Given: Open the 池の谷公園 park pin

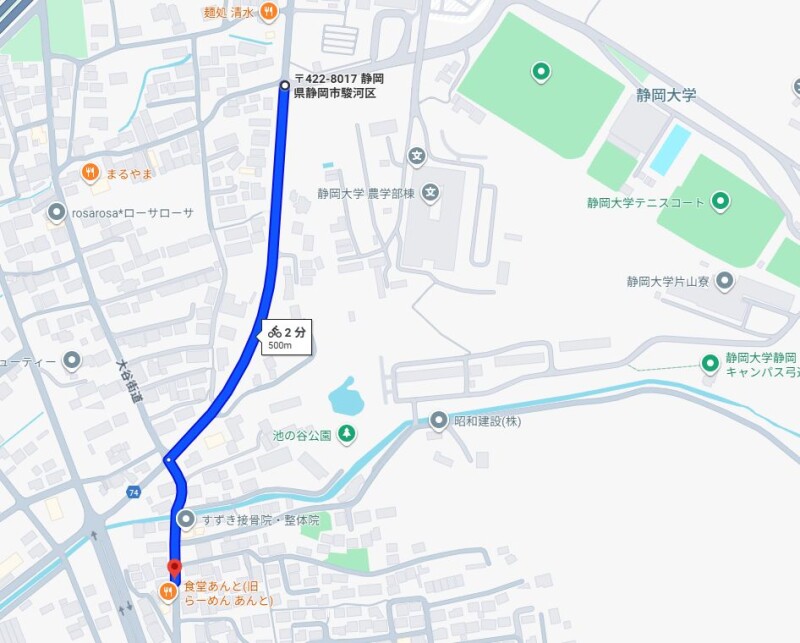Looking at the screenshot, I should coord(346,433).
